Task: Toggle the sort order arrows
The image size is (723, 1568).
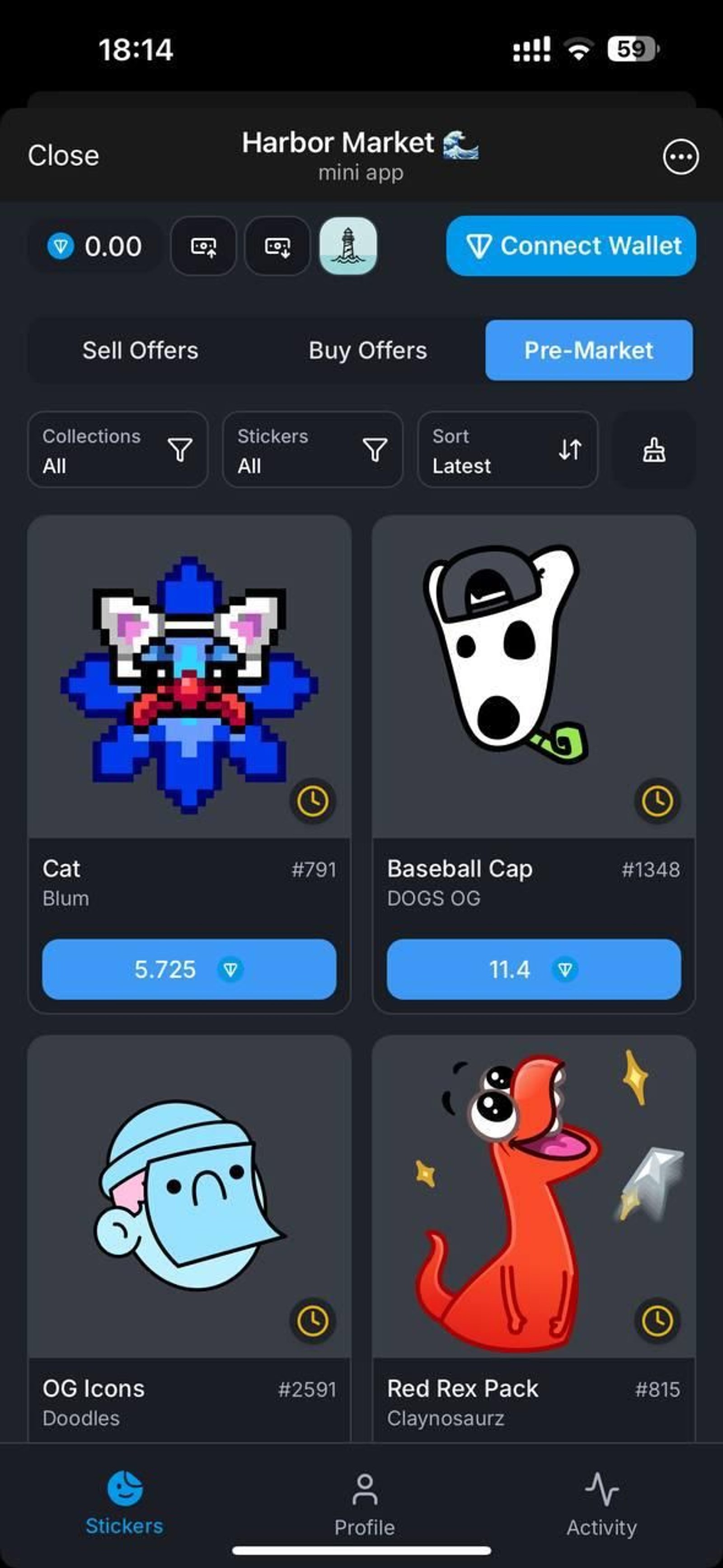Action: pos(569,450)
